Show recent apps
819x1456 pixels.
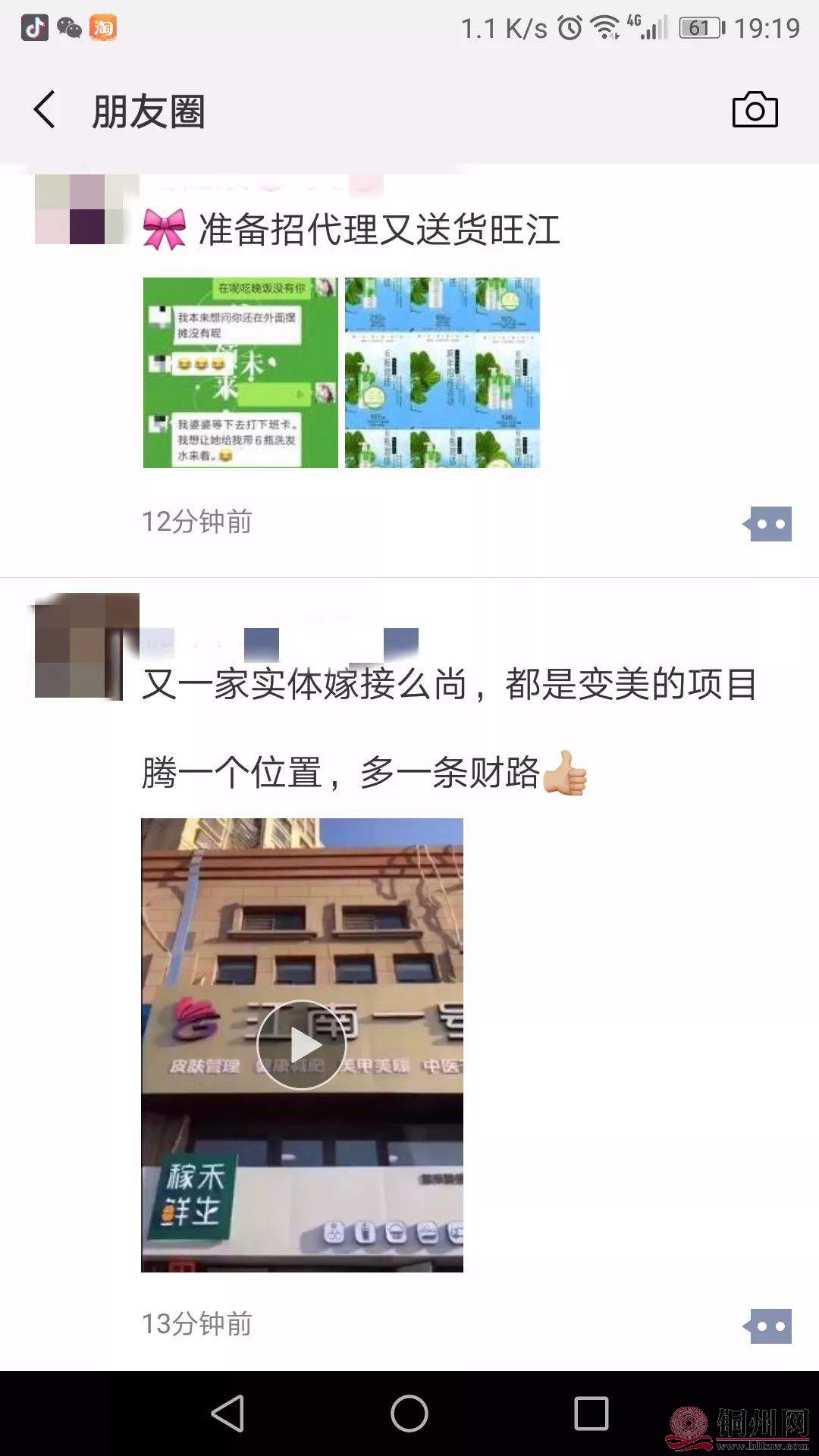[x=591, y=1414]
